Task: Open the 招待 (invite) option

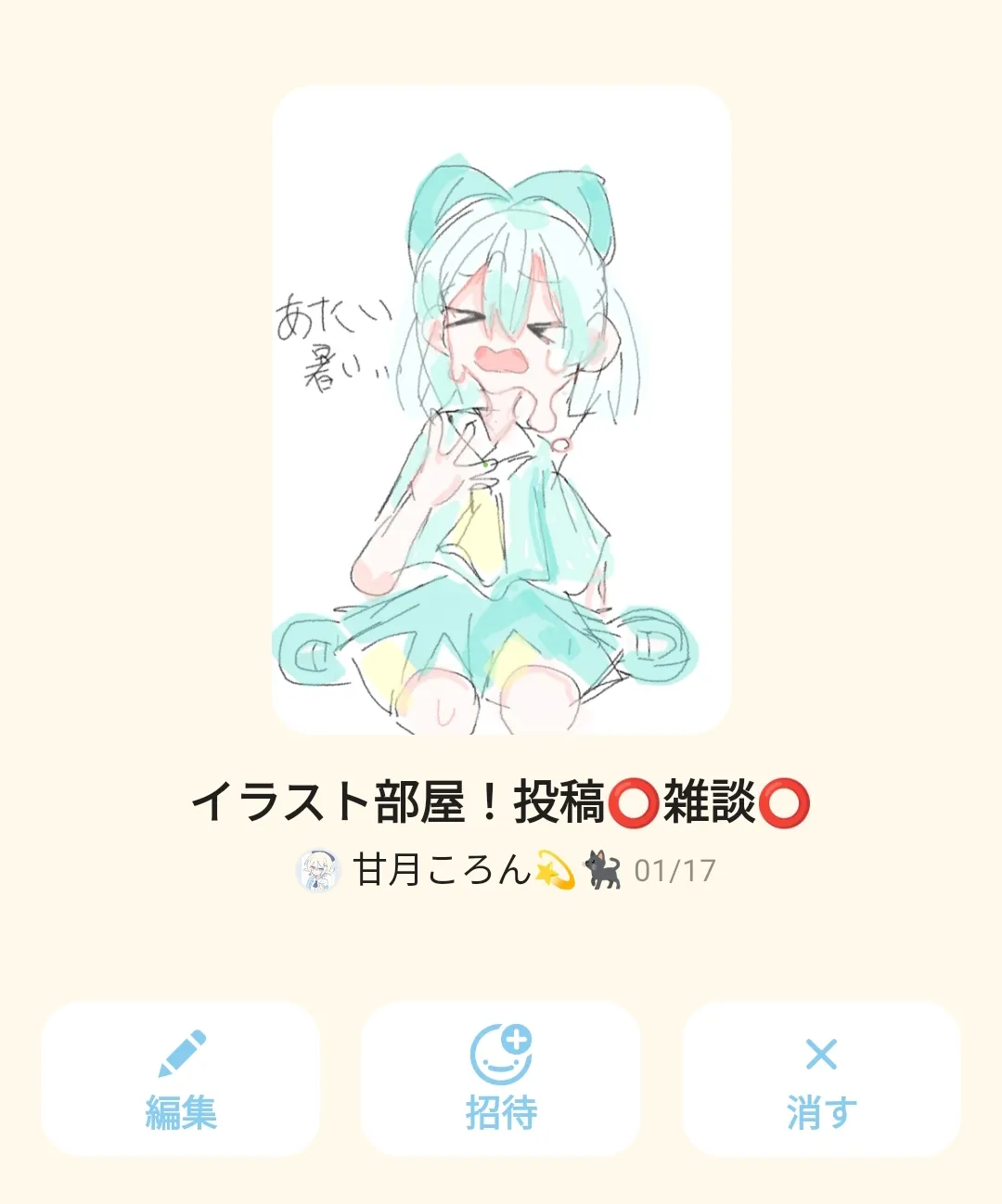Action: pyautogui.click(x=501, y=1079)
